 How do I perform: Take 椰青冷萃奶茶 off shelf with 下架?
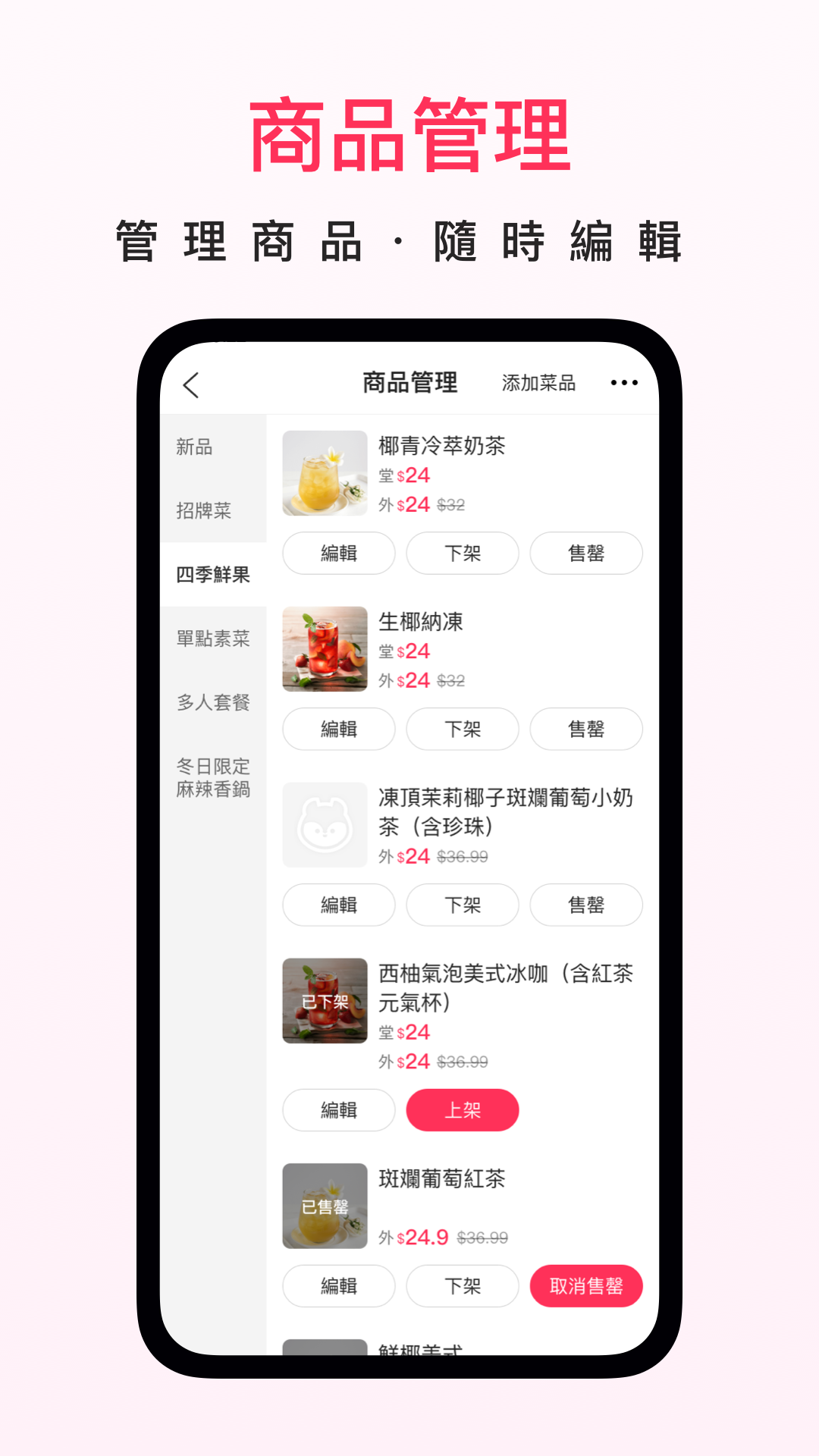tap(463, 553)
